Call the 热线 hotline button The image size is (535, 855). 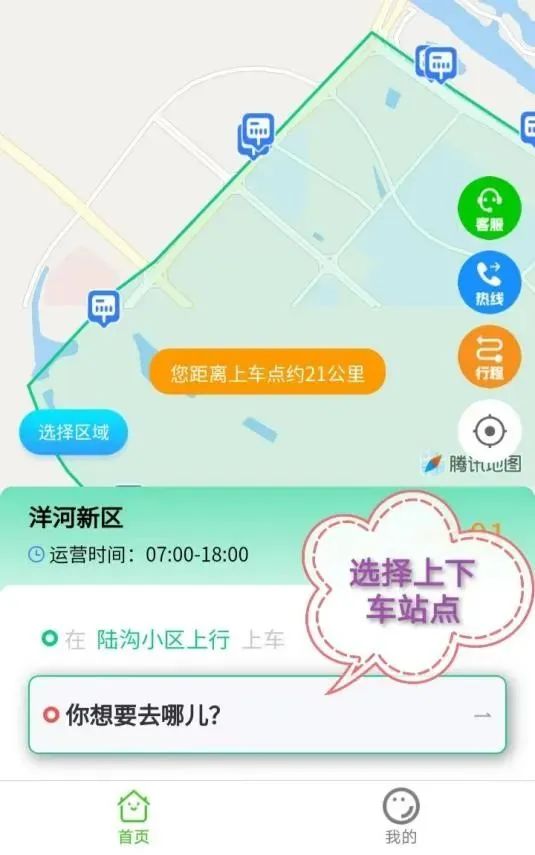(489, 282)
